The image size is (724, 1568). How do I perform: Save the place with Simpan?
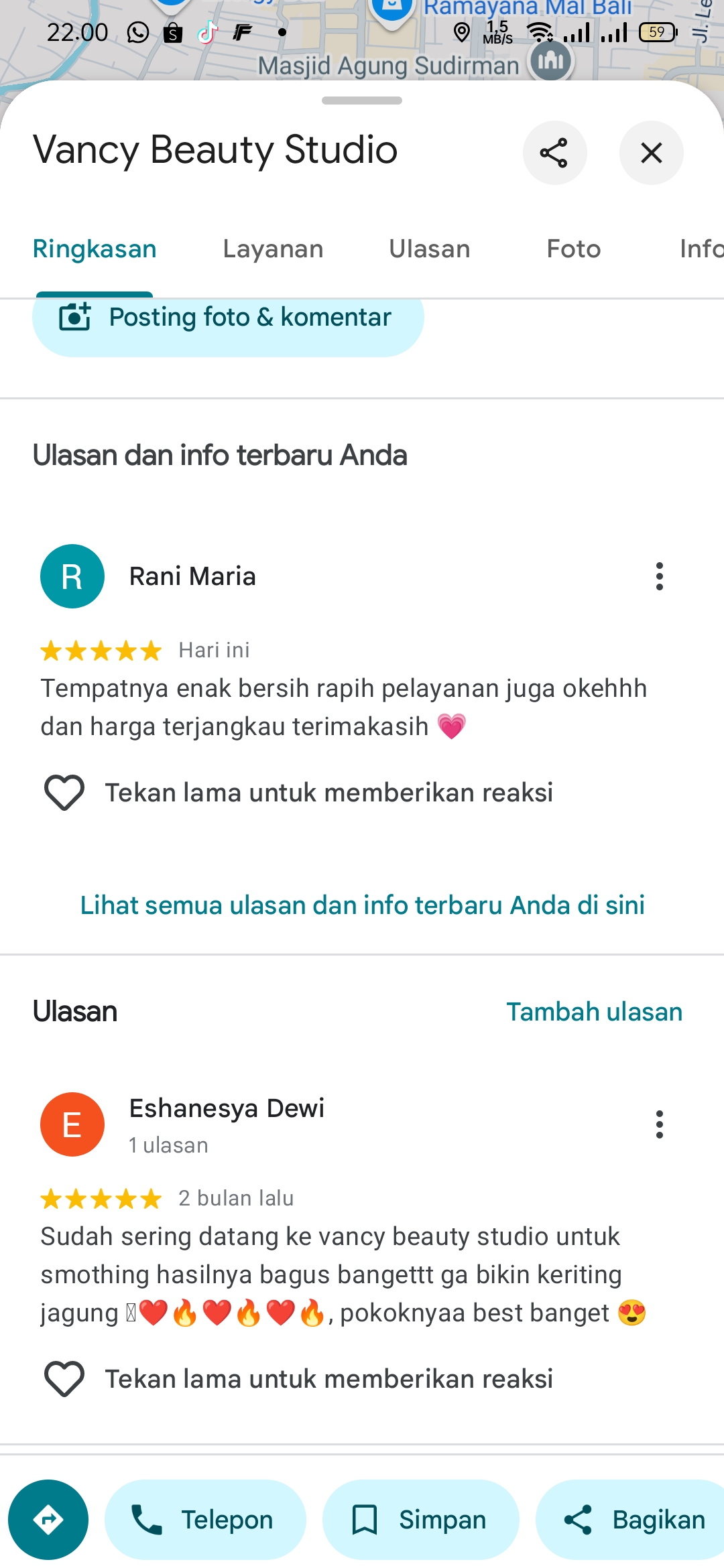tap(421, 1520)
